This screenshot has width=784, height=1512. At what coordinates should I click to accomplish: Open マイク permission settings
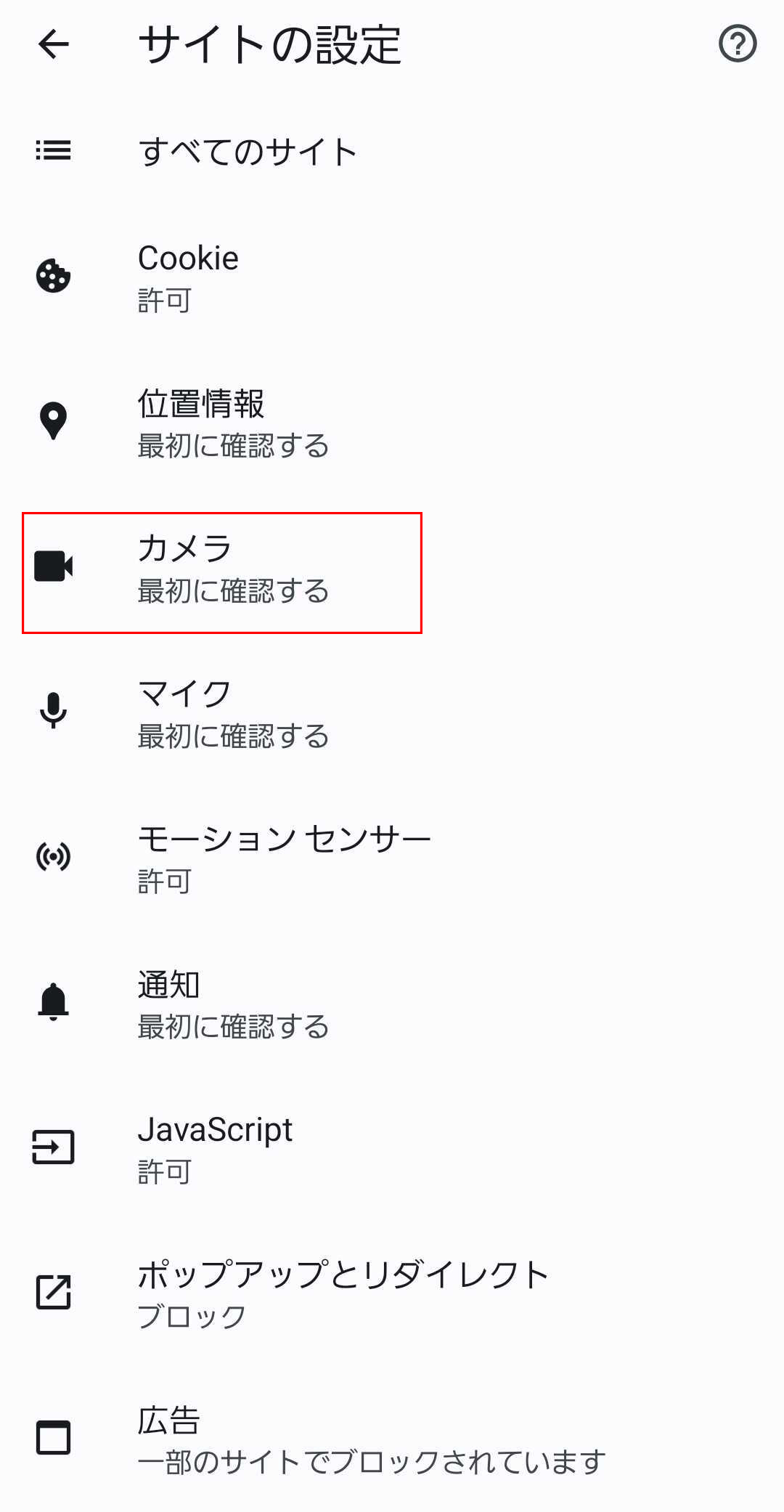392,713
